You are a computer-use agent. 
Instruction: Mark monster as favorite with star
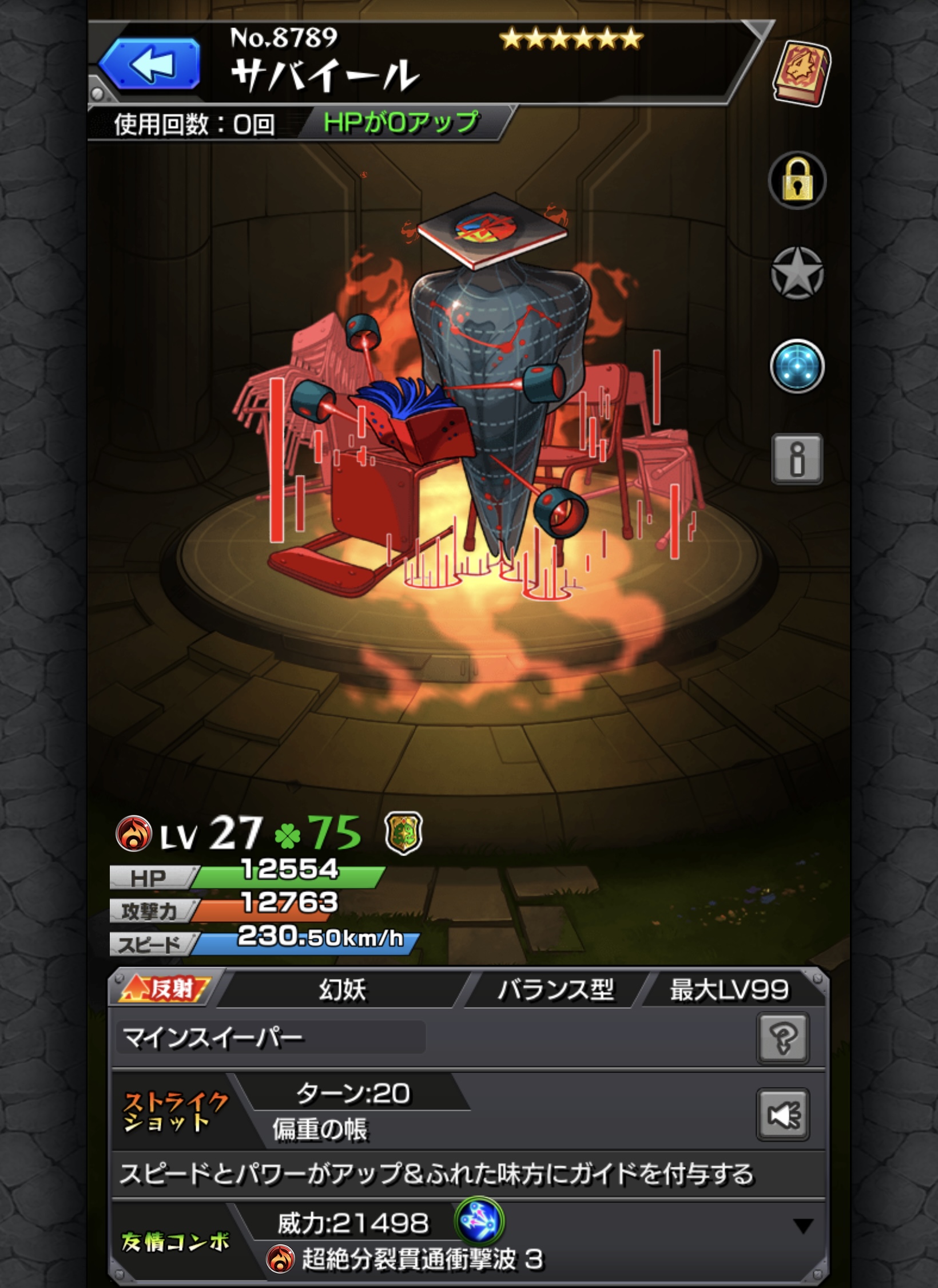click(797, 274)
